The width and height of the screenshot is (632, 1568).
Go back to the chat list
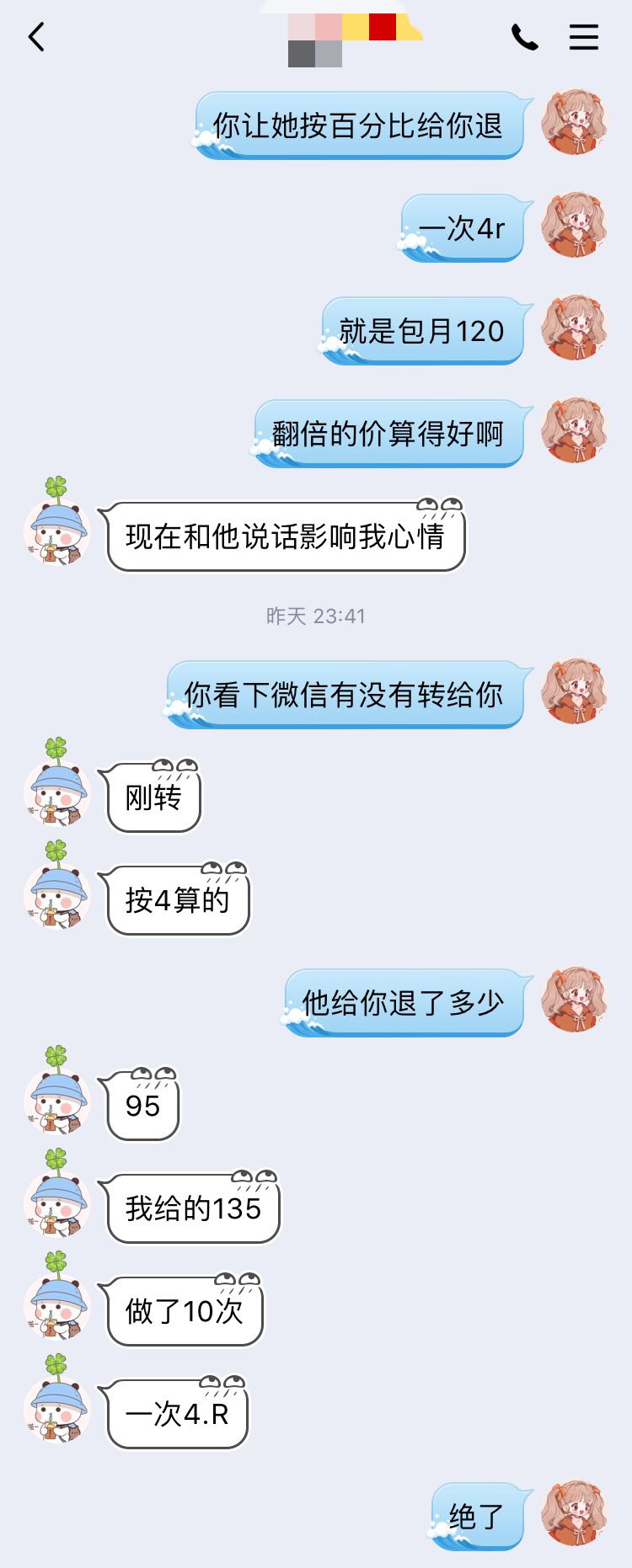(36, 37)
